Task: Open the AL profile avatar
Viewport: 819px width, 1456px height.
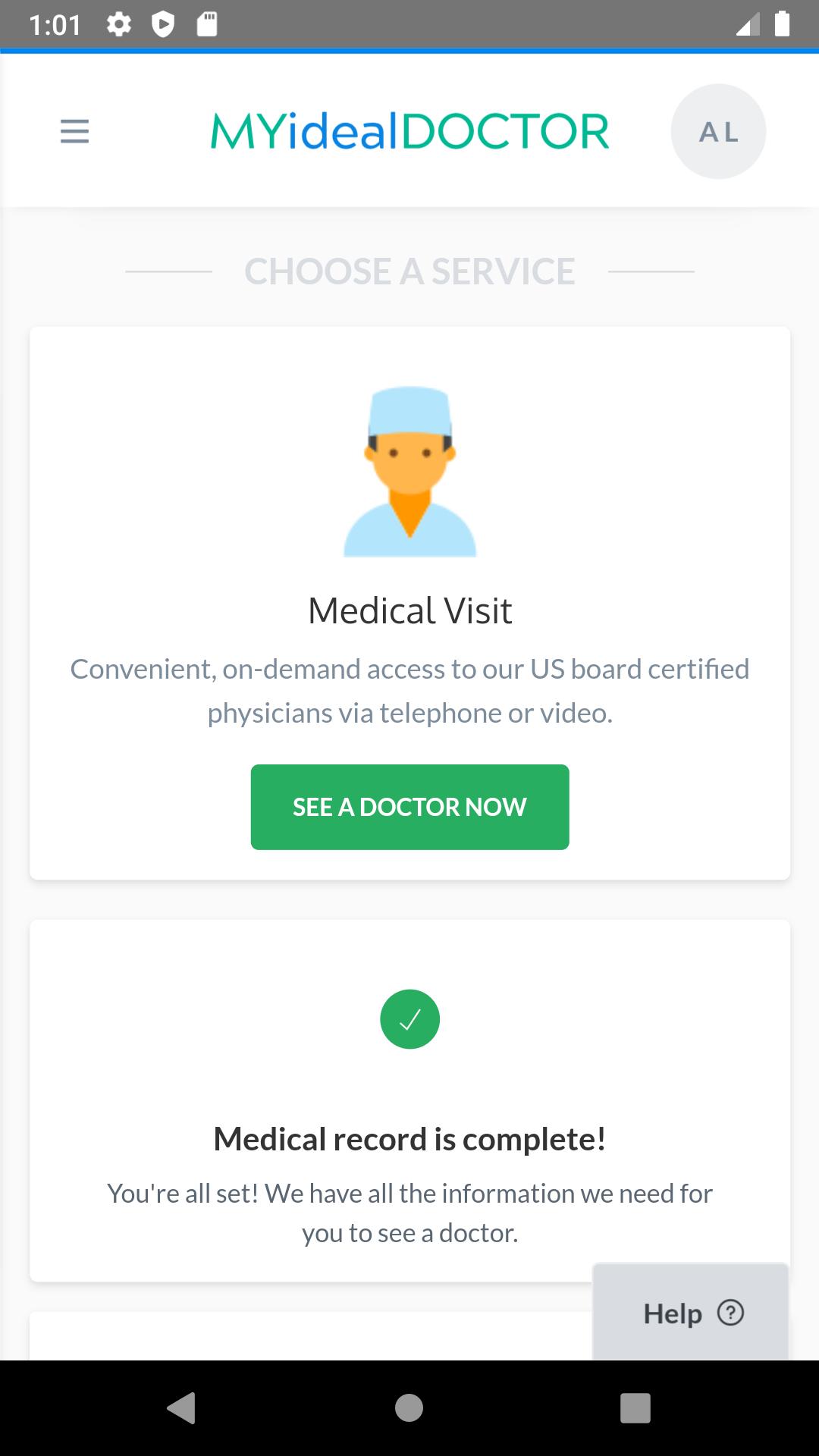Action: point(717,131)
